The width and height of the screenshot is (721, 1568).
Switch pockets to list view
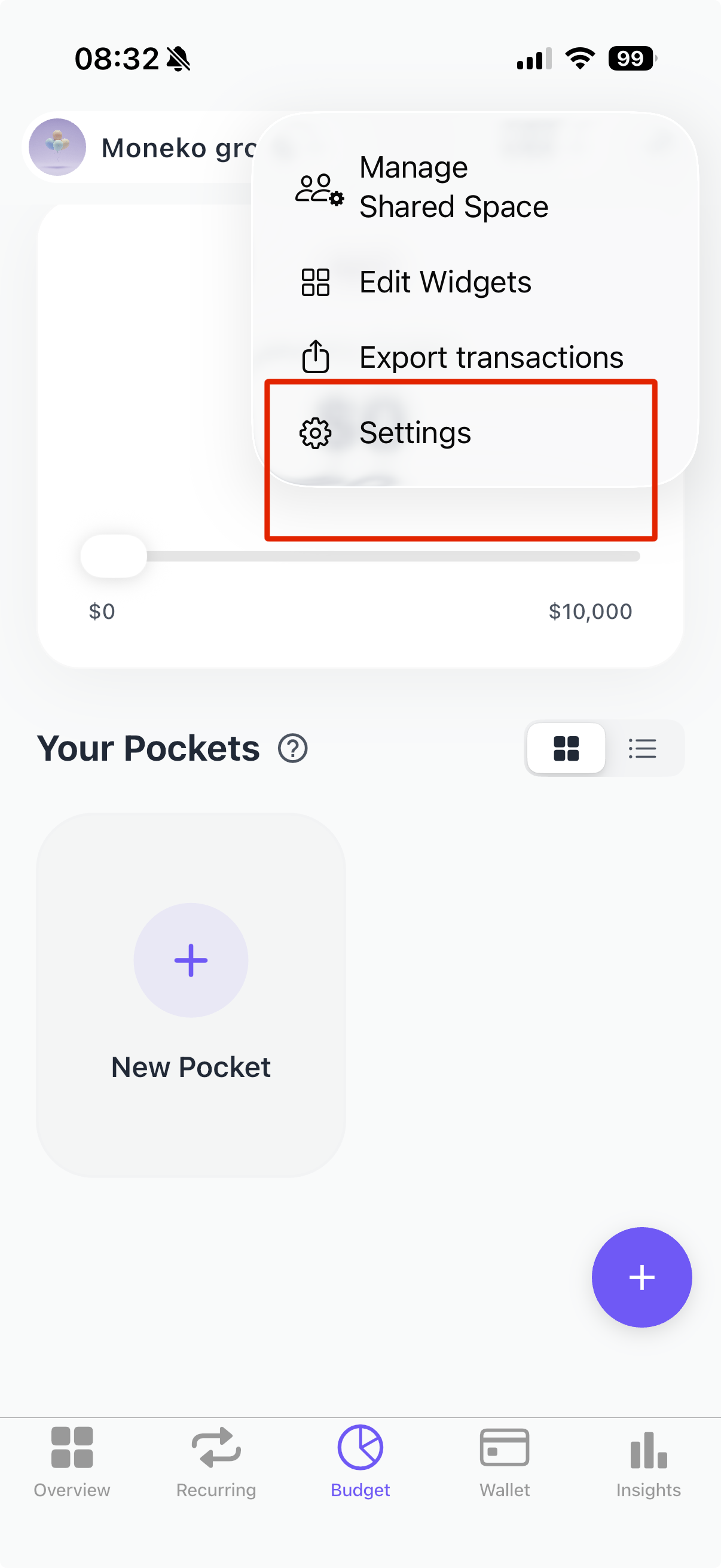(642, 748)
